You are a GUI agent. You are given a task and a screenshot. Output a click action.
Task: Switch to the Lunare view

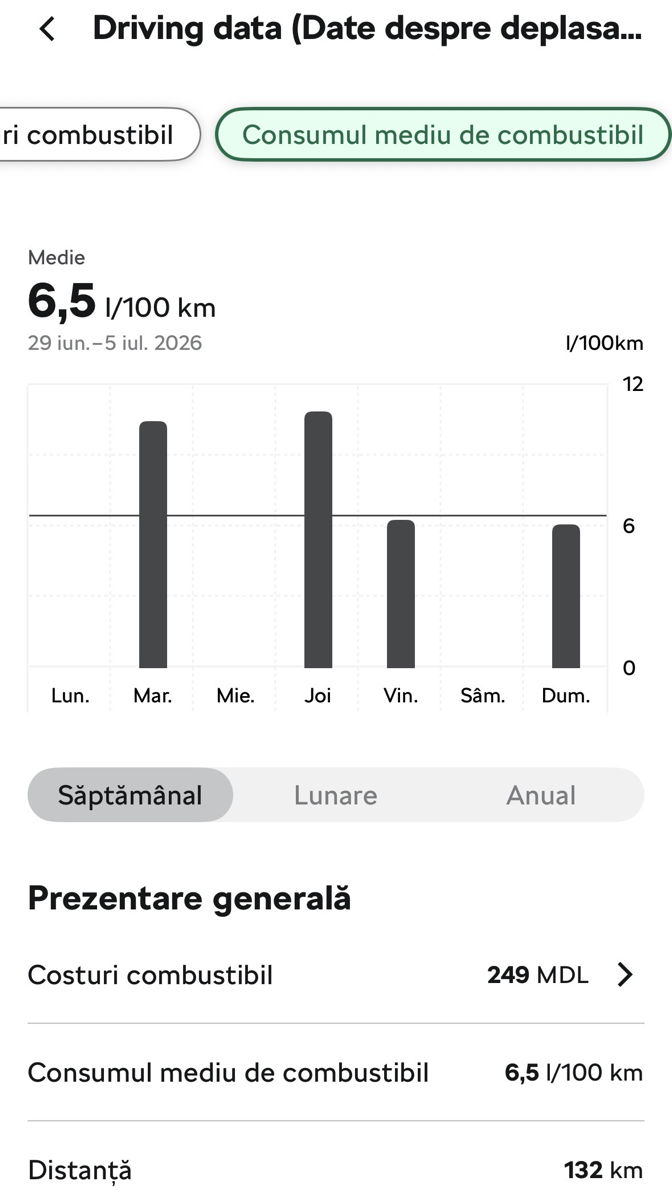coord(336,795)
